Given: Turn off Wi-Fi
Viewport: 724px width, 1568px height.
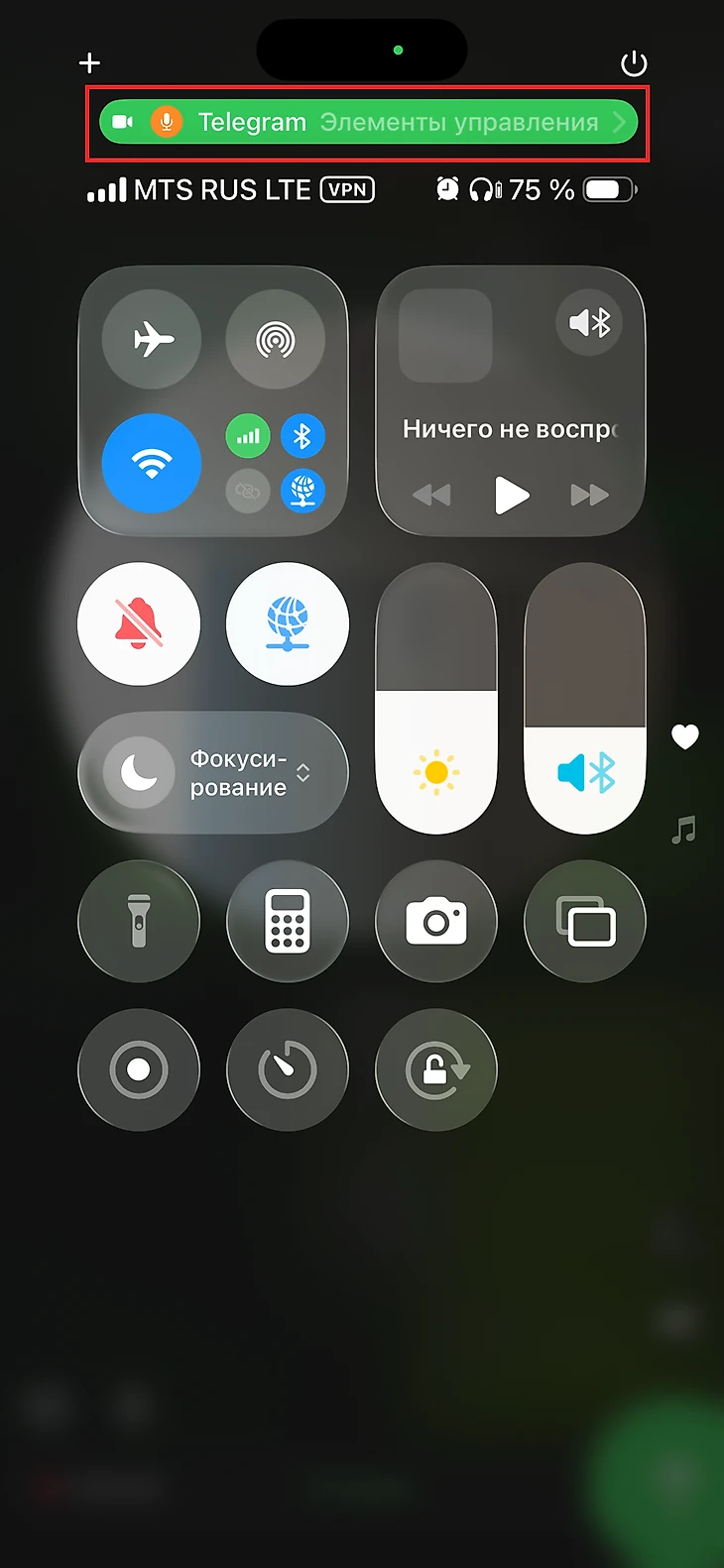Looking at the screenshot, I should tap(152, 463).
